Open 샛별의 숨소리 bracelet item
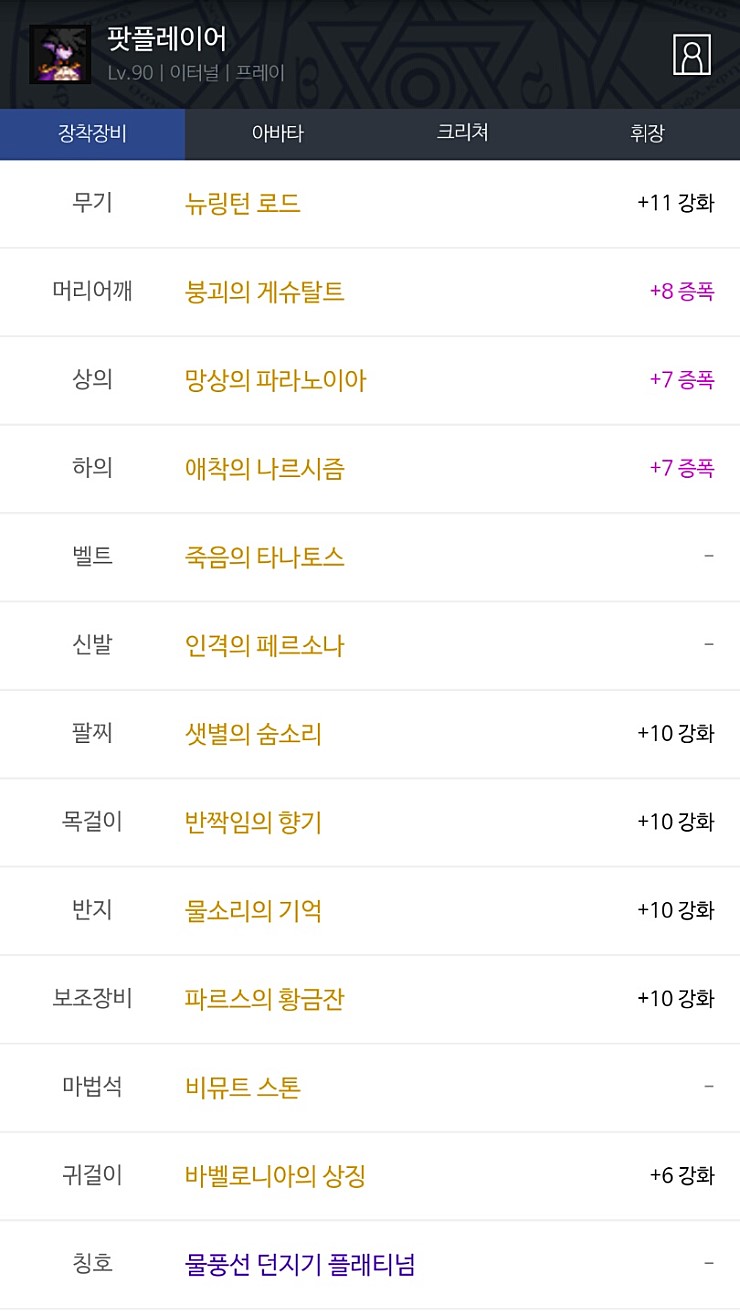 coord(254,734)
